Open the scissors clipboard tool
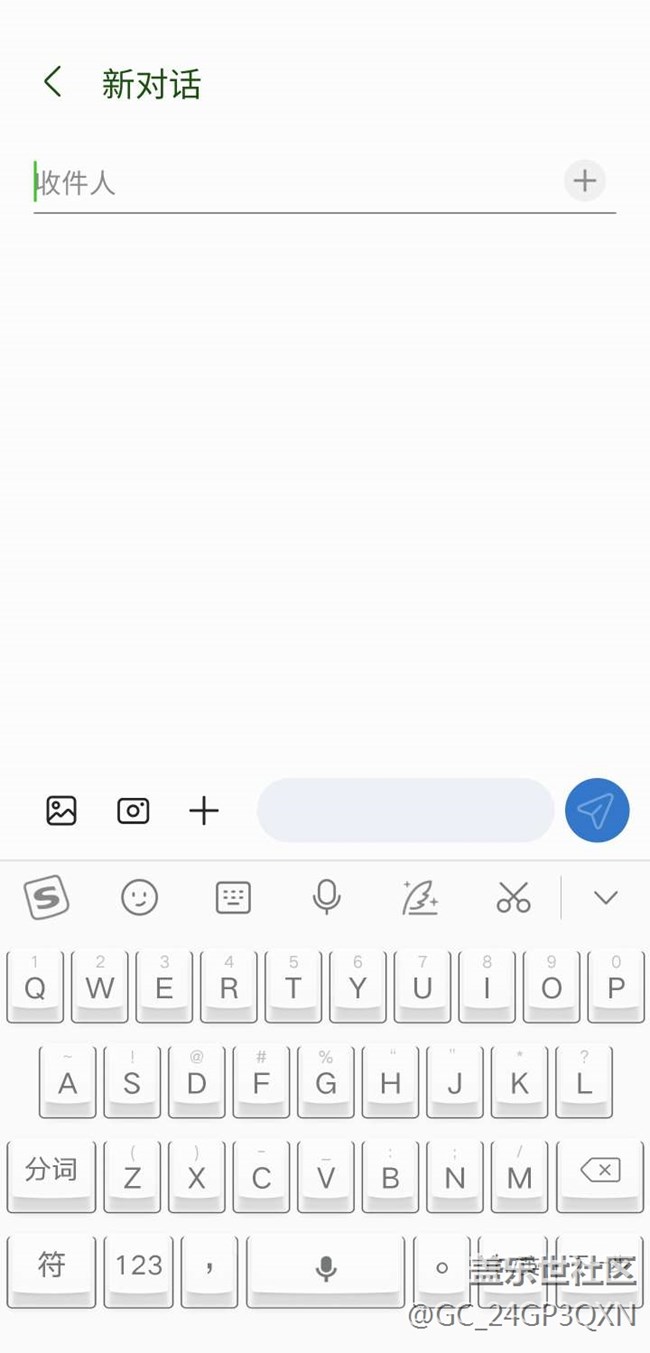Image resolution: width=650 pixels, height=1353 pixels. point(513,897)
